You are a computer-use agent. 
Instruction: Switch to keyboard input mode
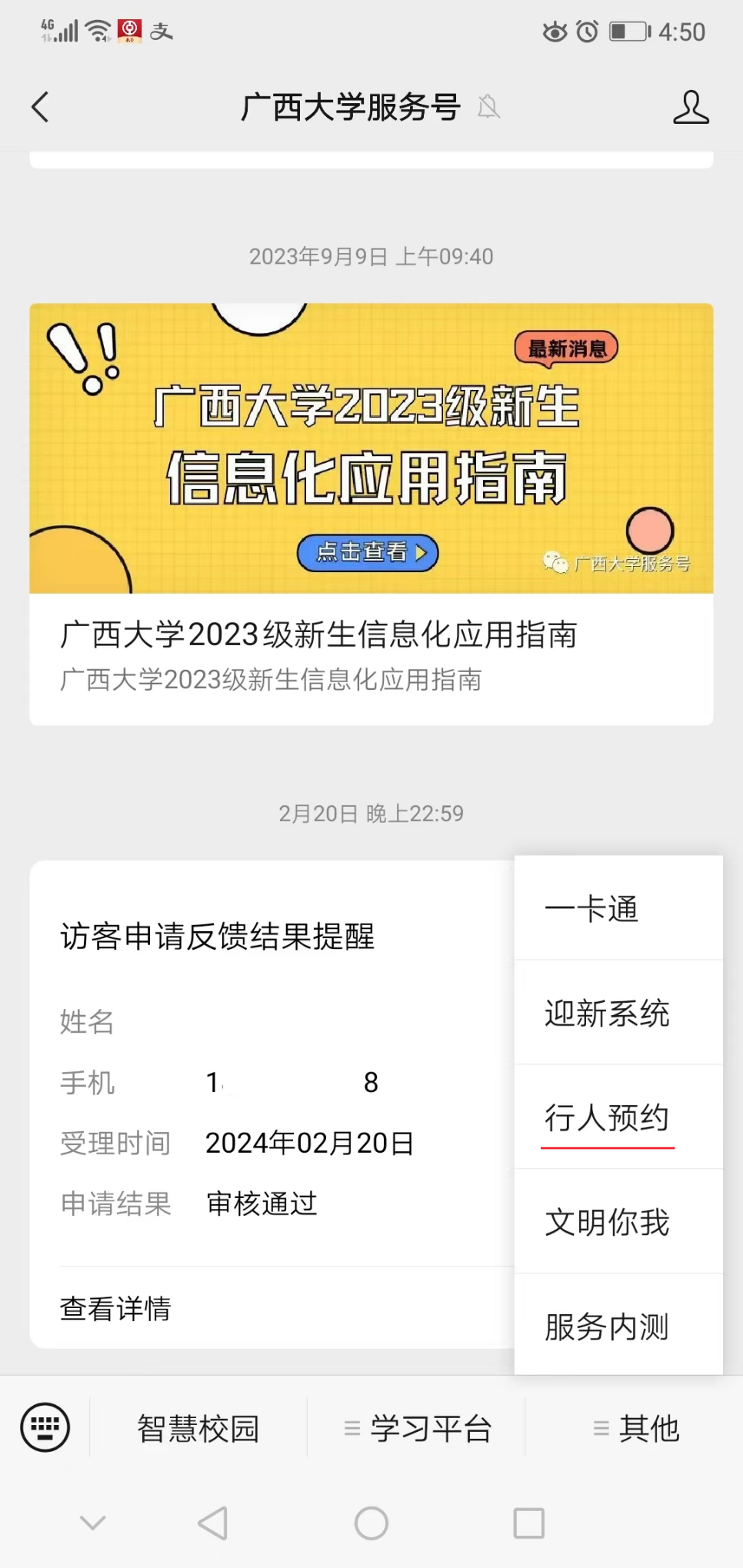coord(45,1427)
